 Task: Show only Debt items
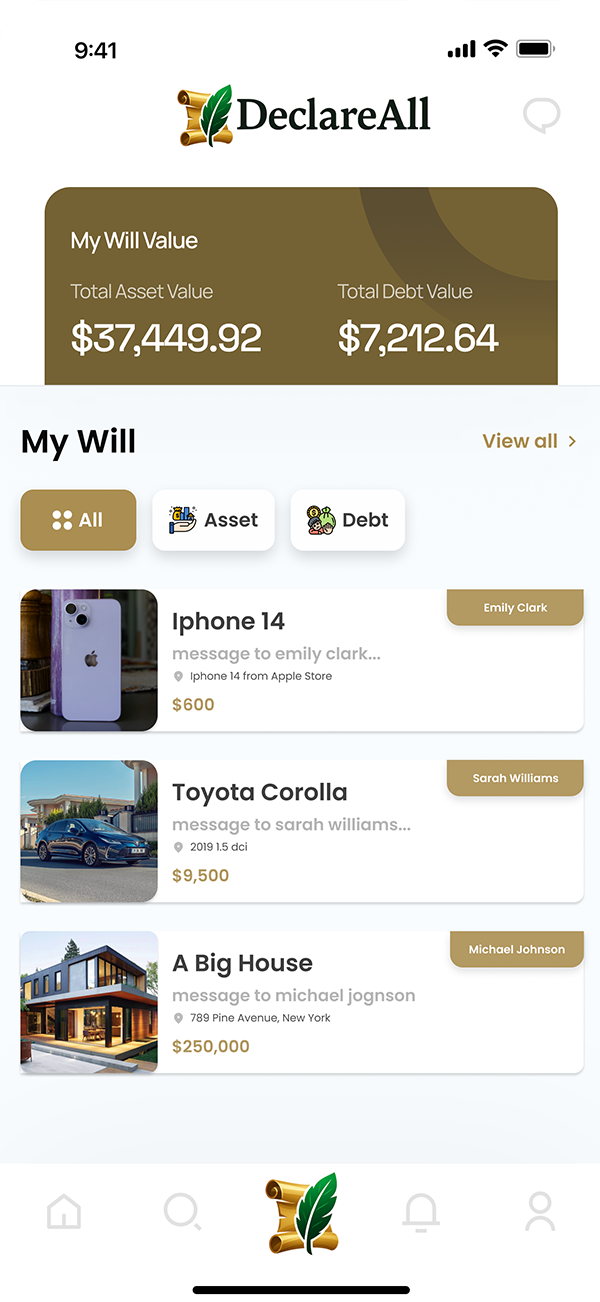[347, 520]
